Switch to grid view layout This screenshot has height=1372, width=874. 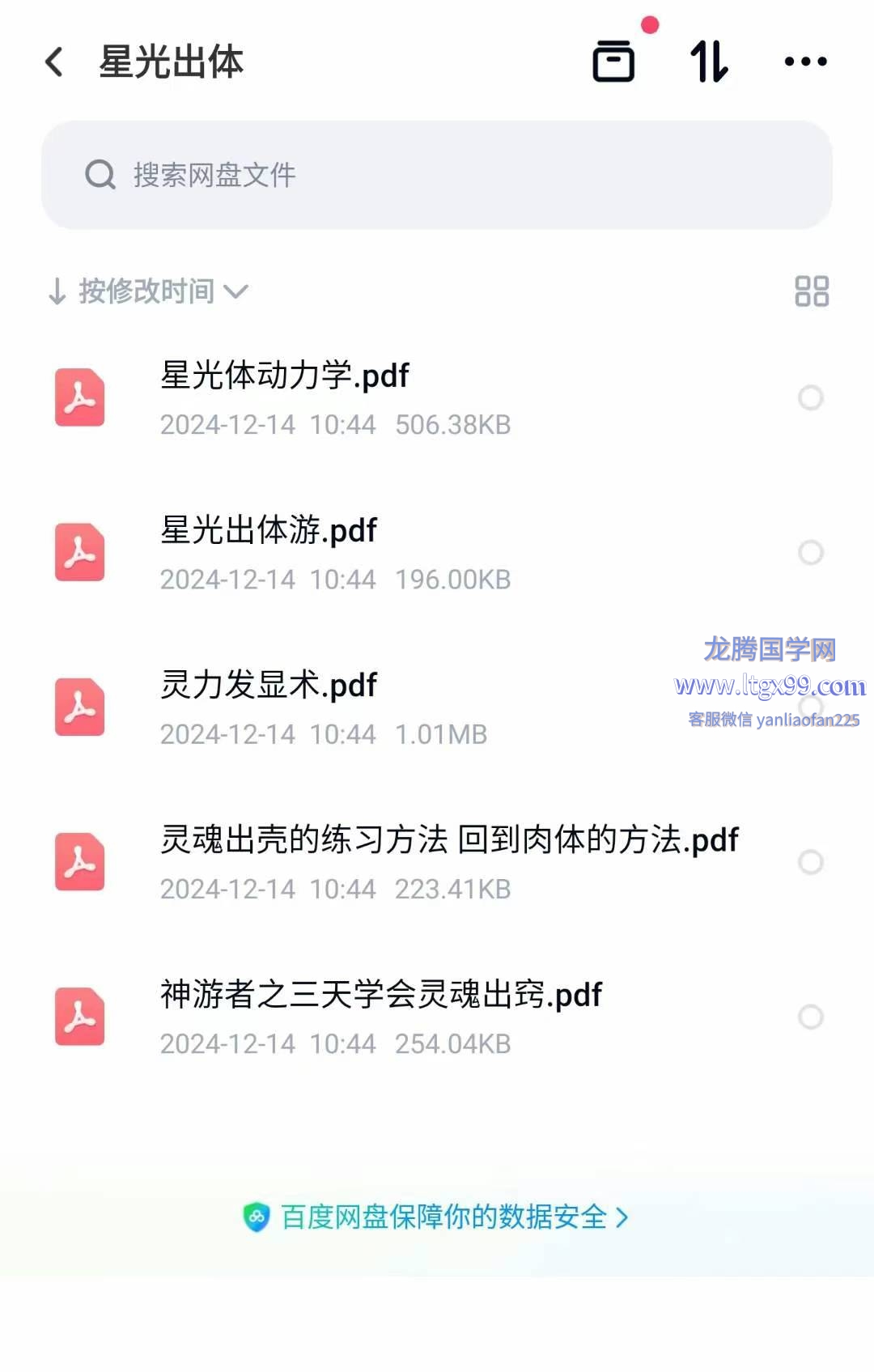click(x=811, y=291)
